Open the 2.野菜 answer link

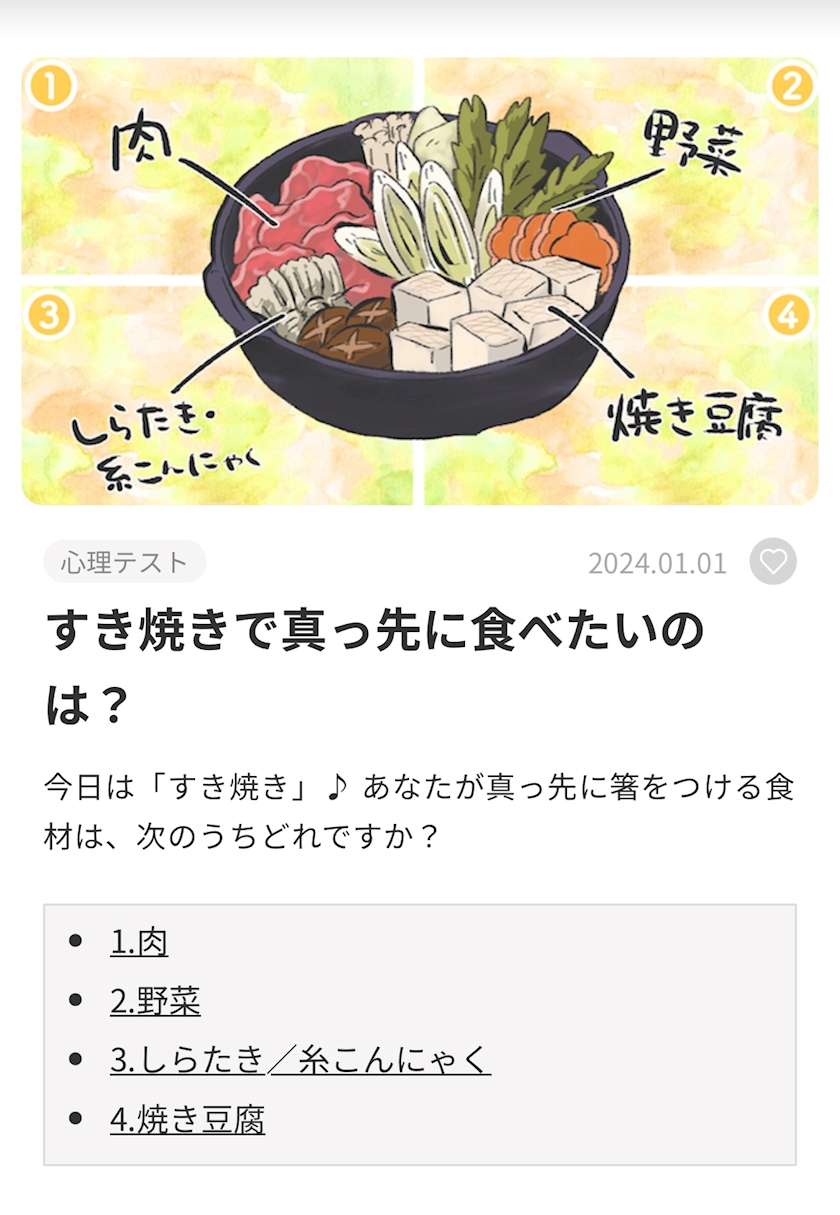[x=155, y=1001]
